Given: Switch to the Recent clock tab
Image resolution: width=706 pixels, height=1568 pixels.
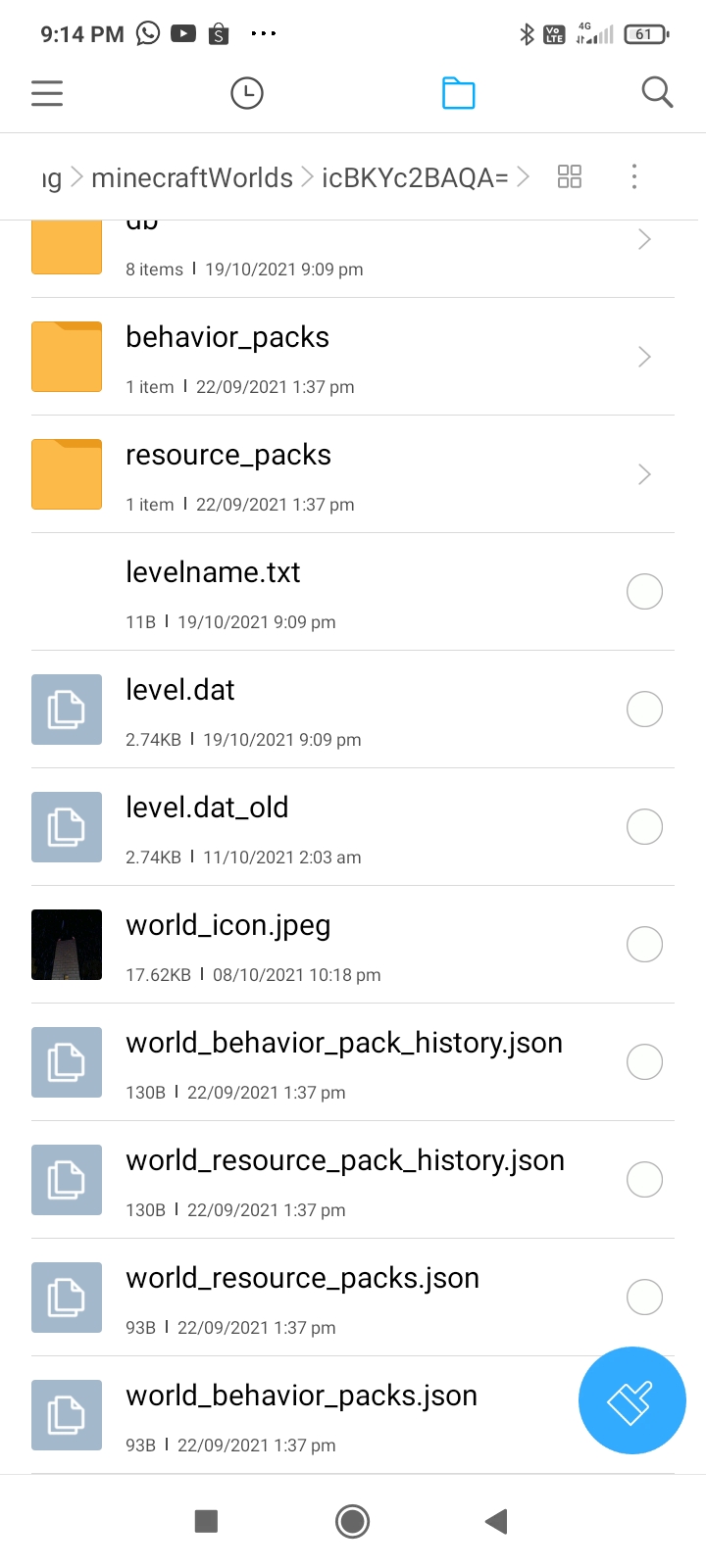Looking at the screenshot, I should [x=246, y=93].
